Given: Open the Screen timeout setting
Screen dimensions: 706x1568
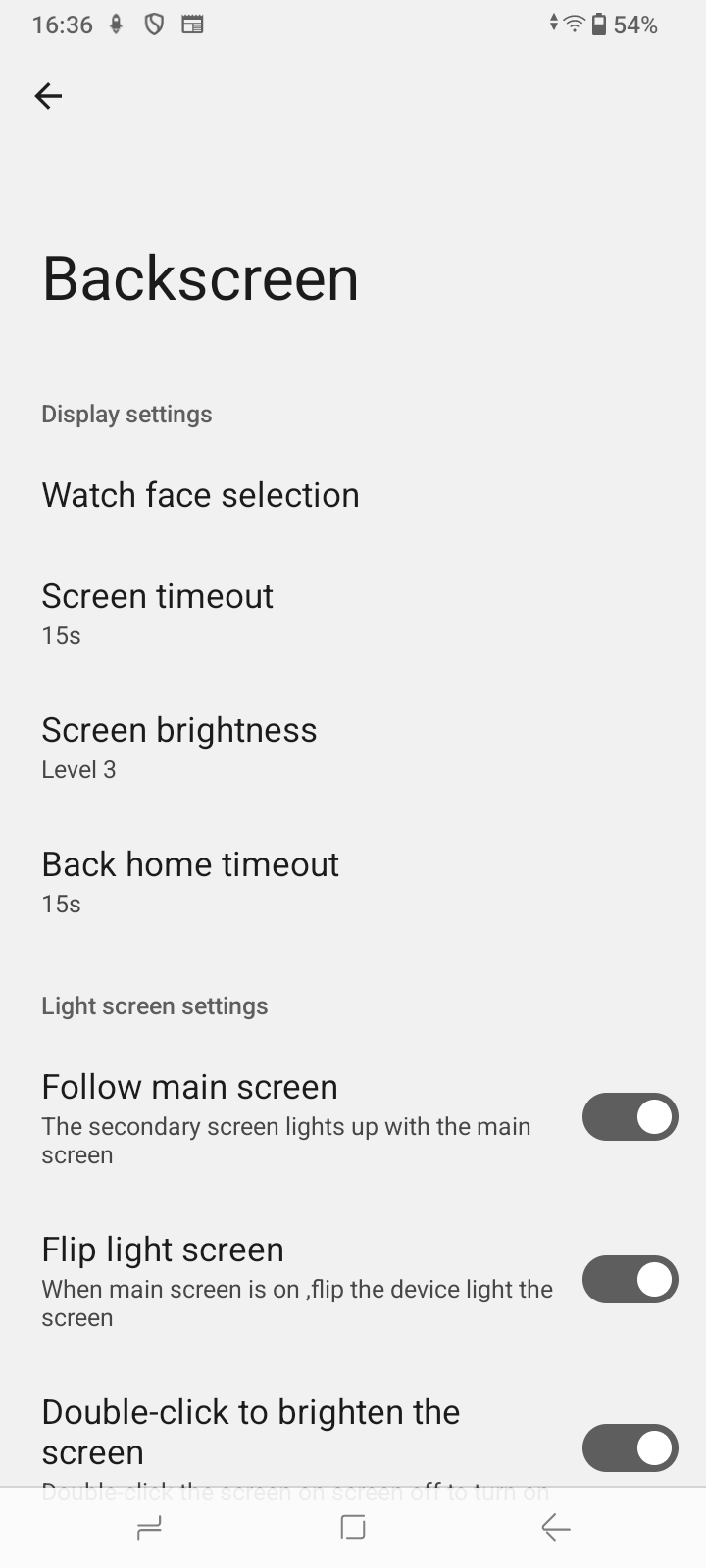Looking at the screenshot, I should (353, 613).
